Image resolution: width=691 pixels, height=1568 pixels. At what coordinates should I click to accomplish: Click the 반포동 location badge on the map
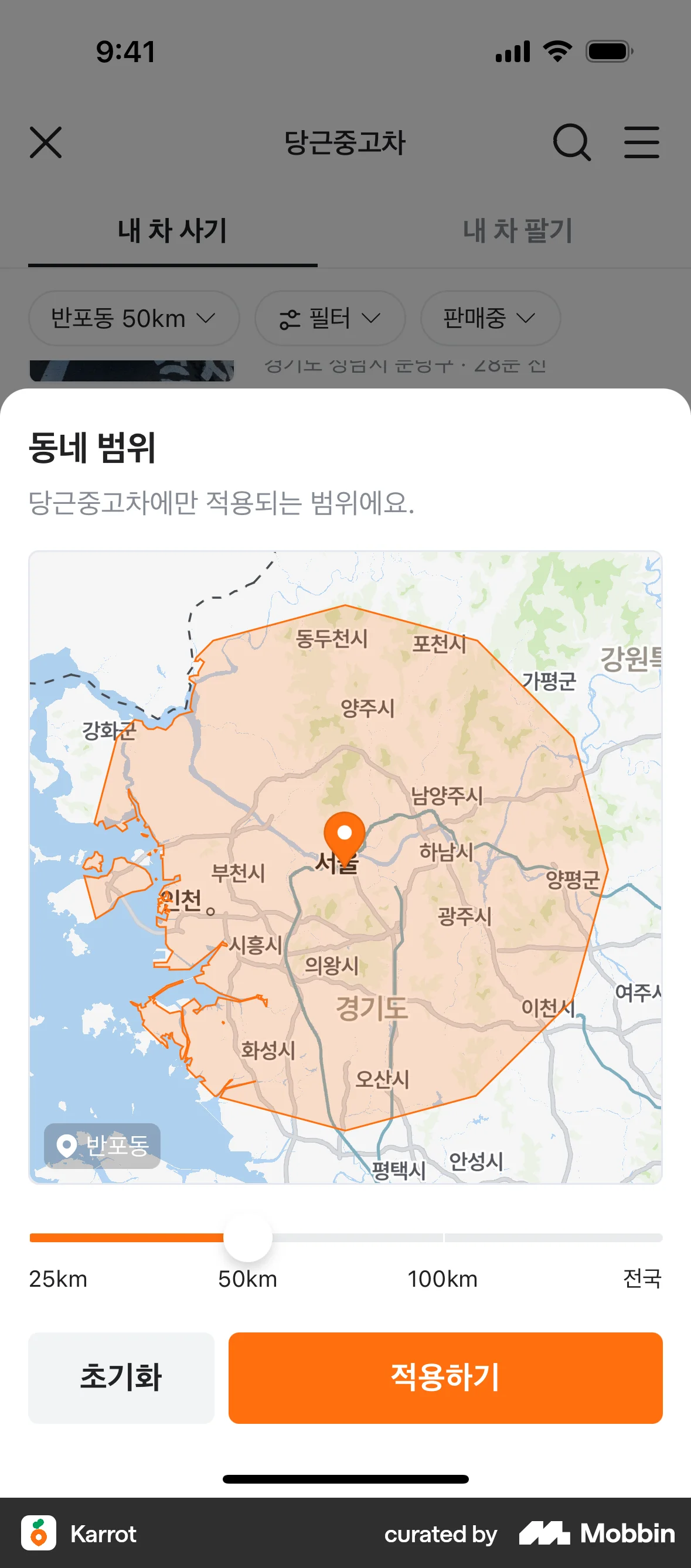101,1147
